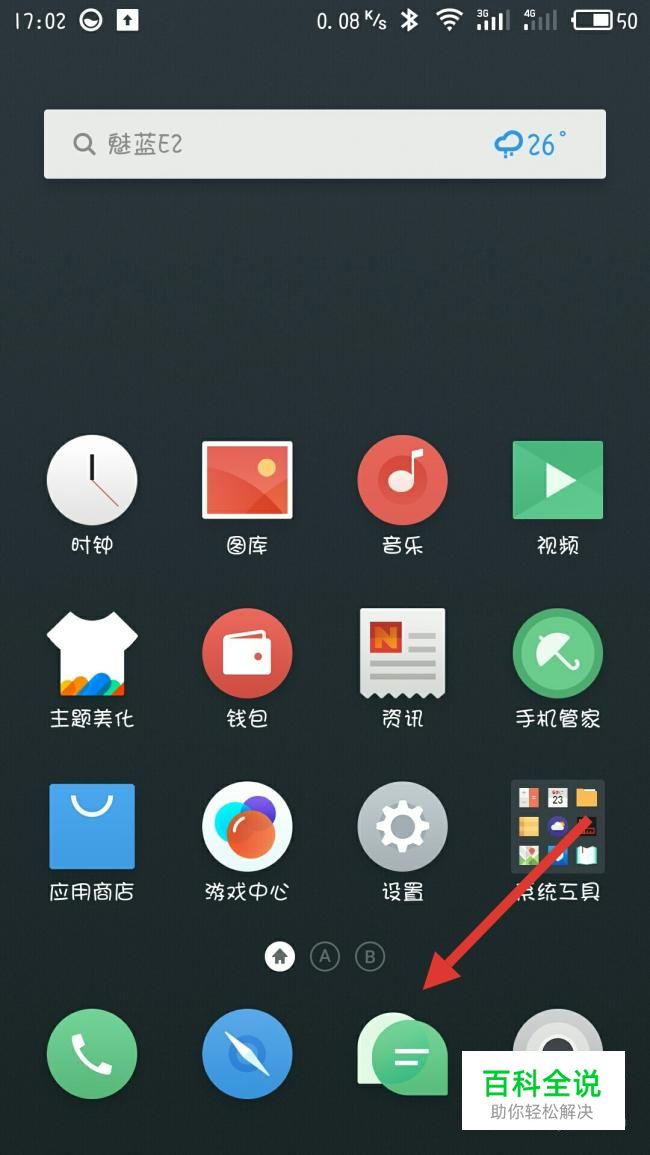Screen dimensions: 650x1155
Task: Launch the 图库 gallery app
Action: [247, 480]
